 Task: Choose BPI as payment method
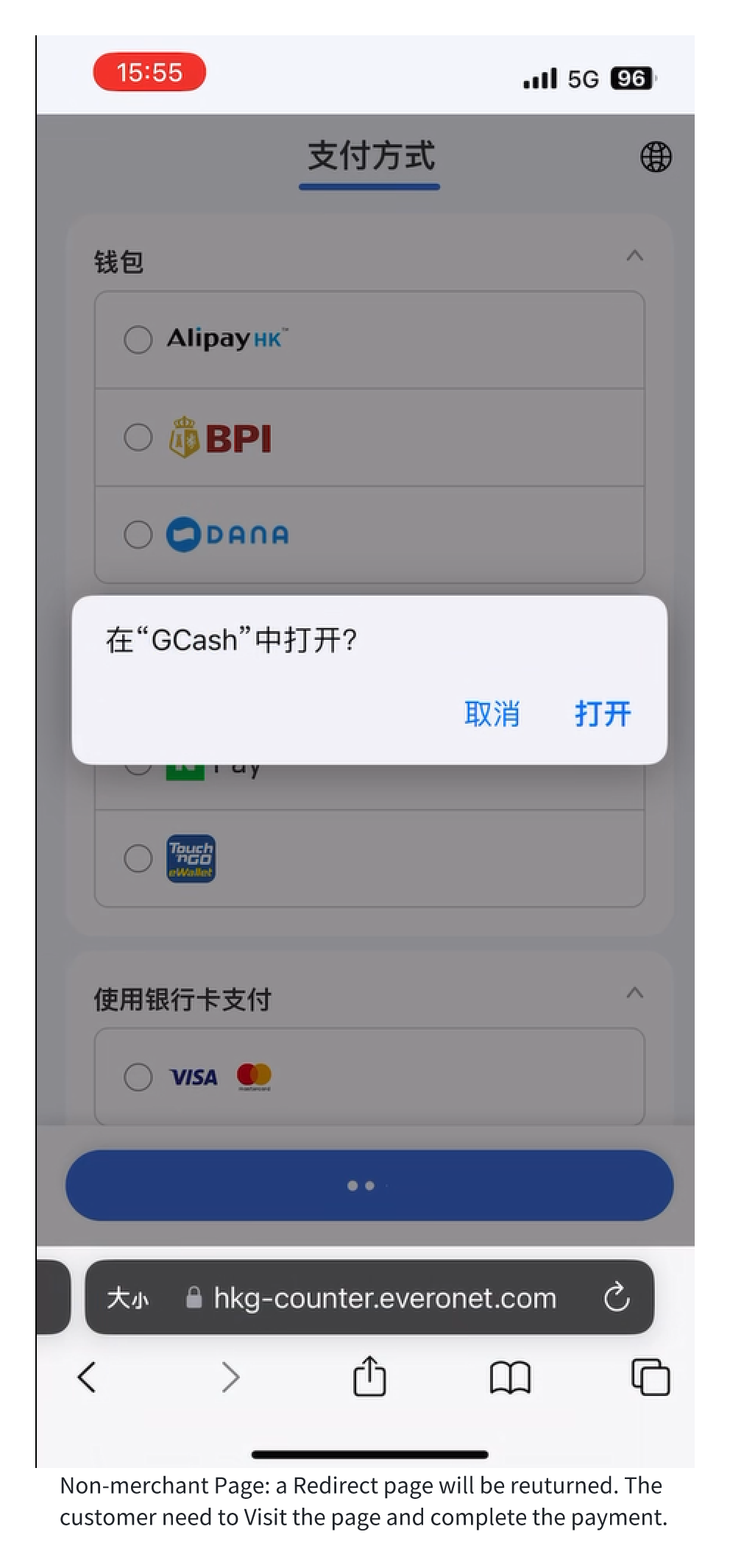(138, 438)
